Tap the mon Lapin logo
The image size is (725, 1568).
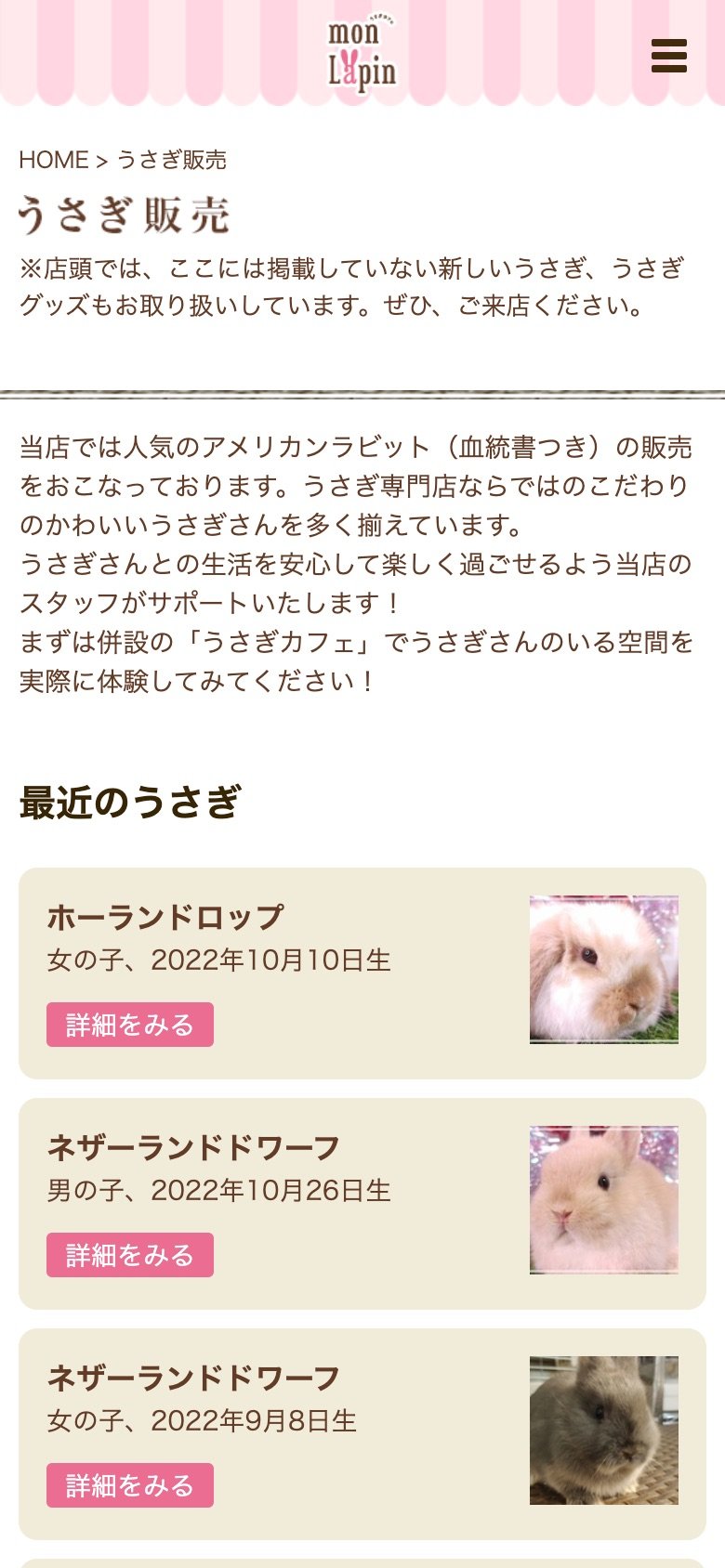tap(362, 56)
